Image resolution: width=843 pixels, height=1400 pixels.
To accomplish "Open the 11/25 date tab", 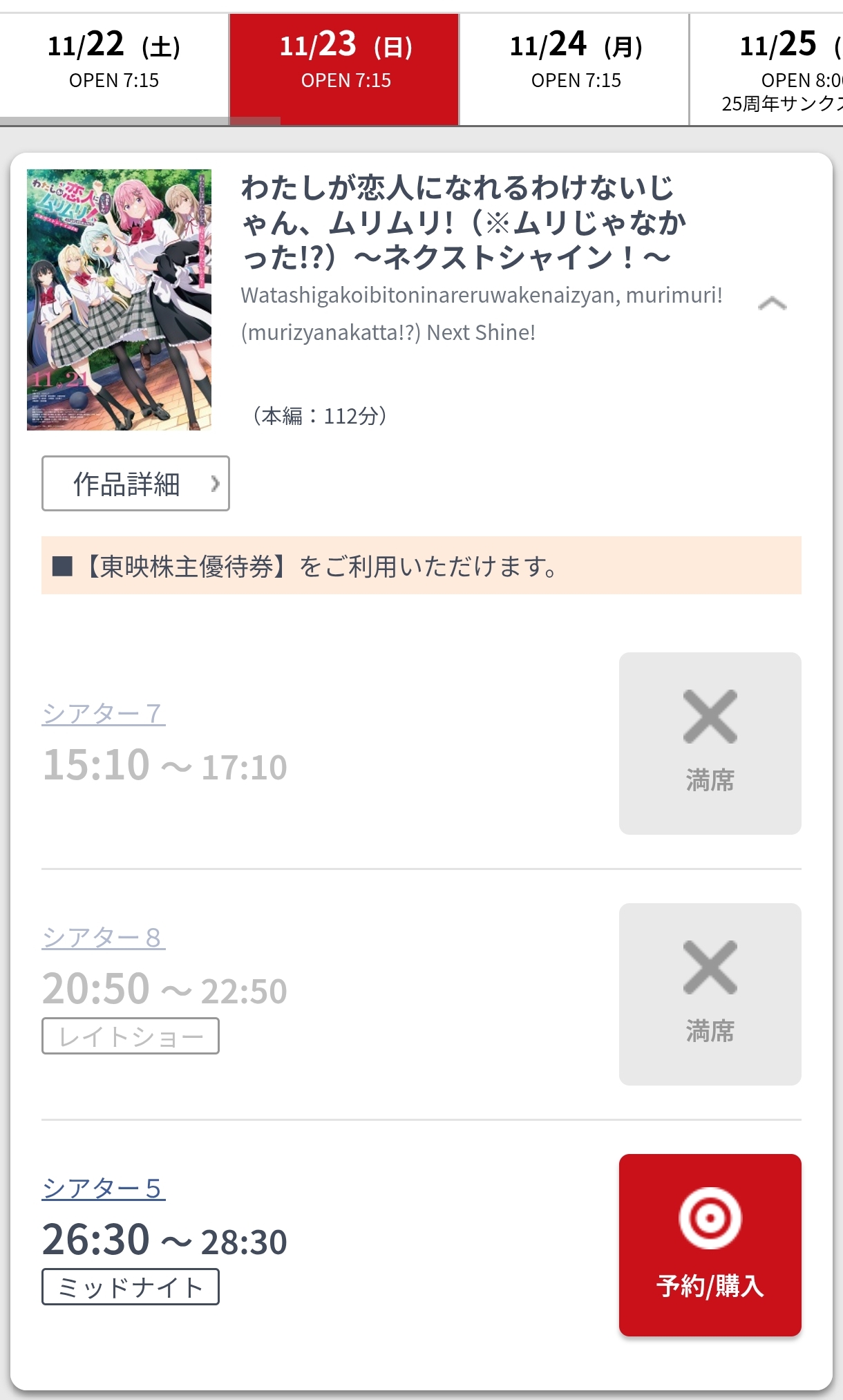I will pos(767,69).
